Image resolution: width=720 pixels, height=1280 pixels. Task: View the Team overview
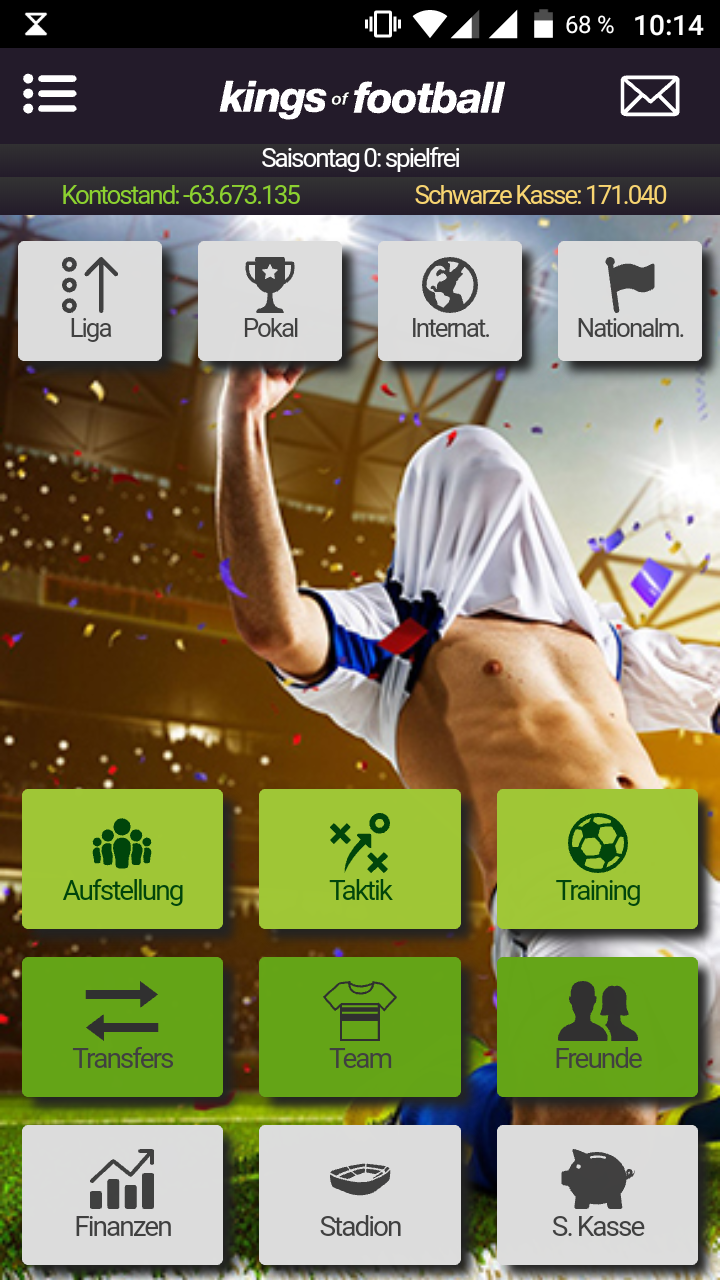[x=360, y=1027]
